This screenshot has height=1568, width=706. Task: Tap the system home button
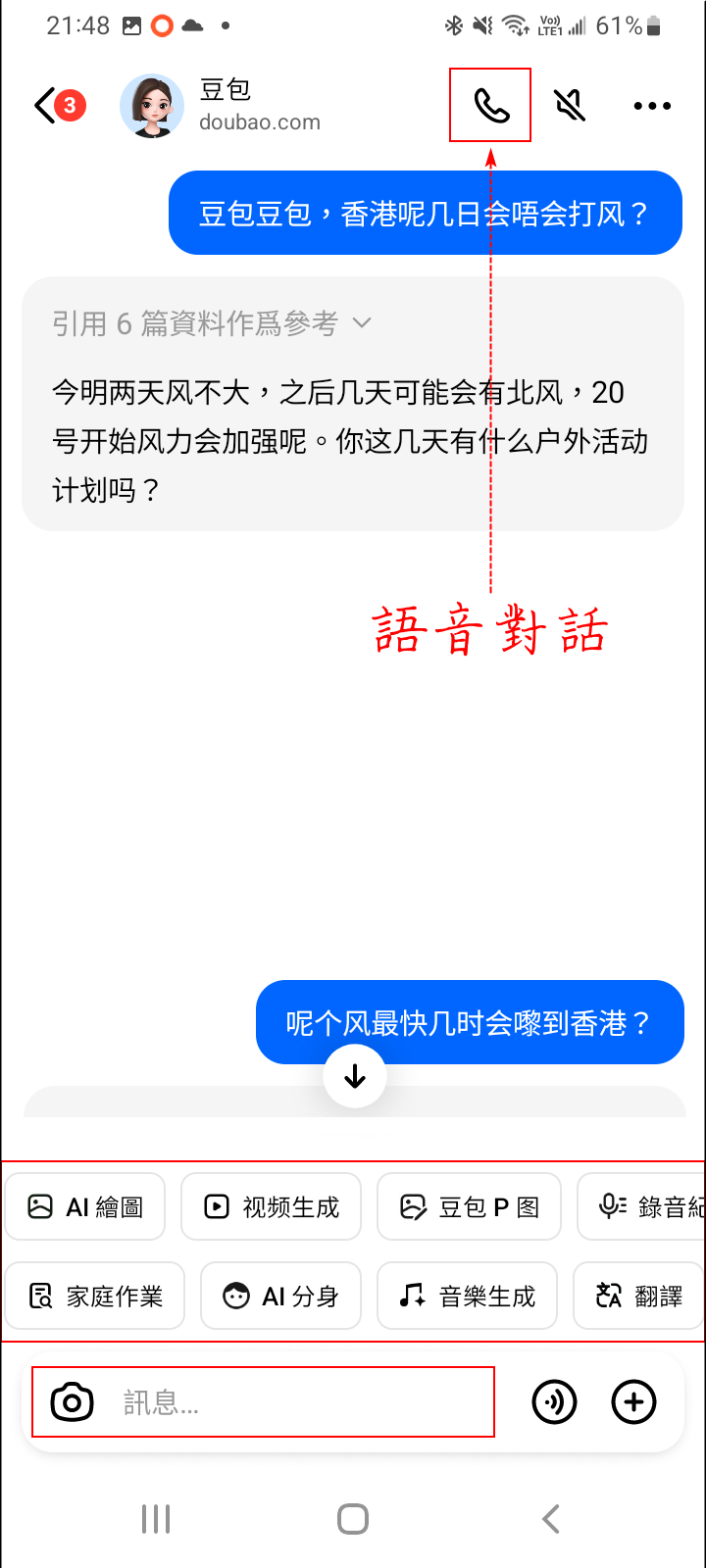pyautogui.click(x=353, y=1519)
